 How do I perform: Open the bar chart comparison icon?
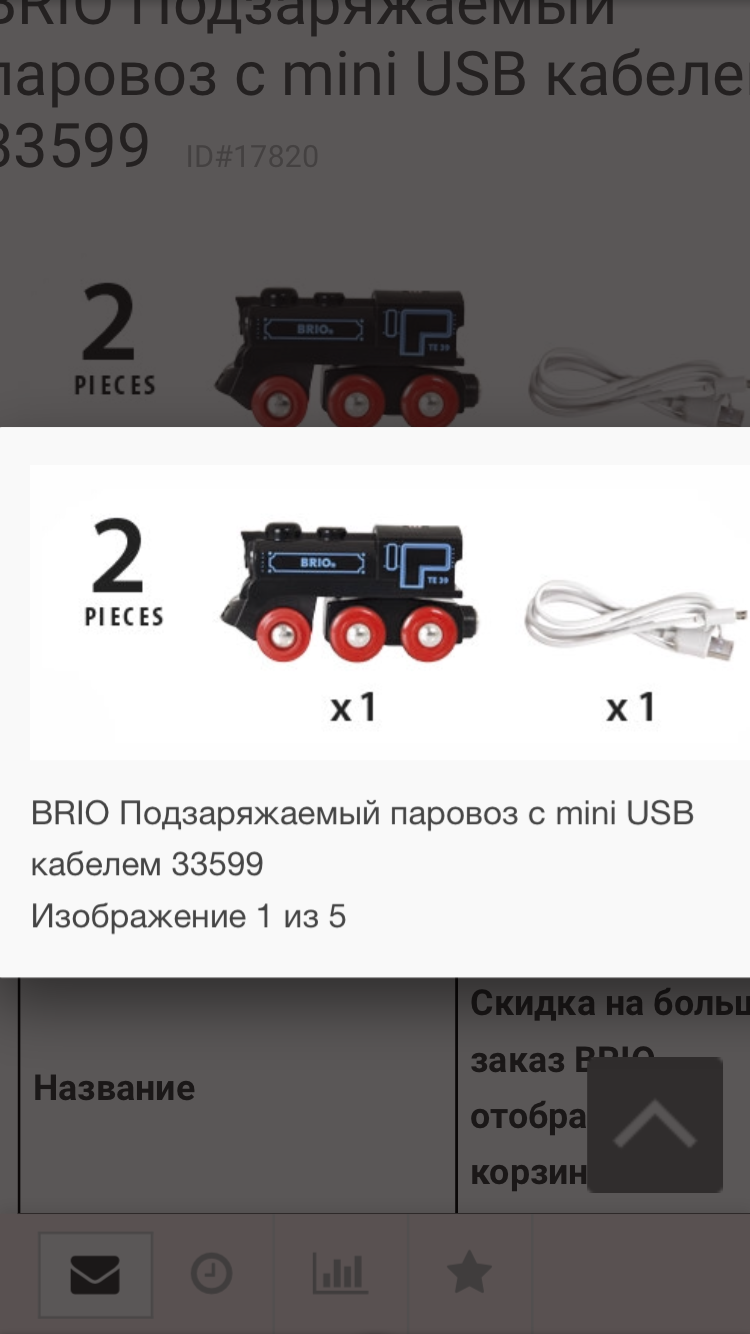pyautogui.click(x=340, y=1275)
